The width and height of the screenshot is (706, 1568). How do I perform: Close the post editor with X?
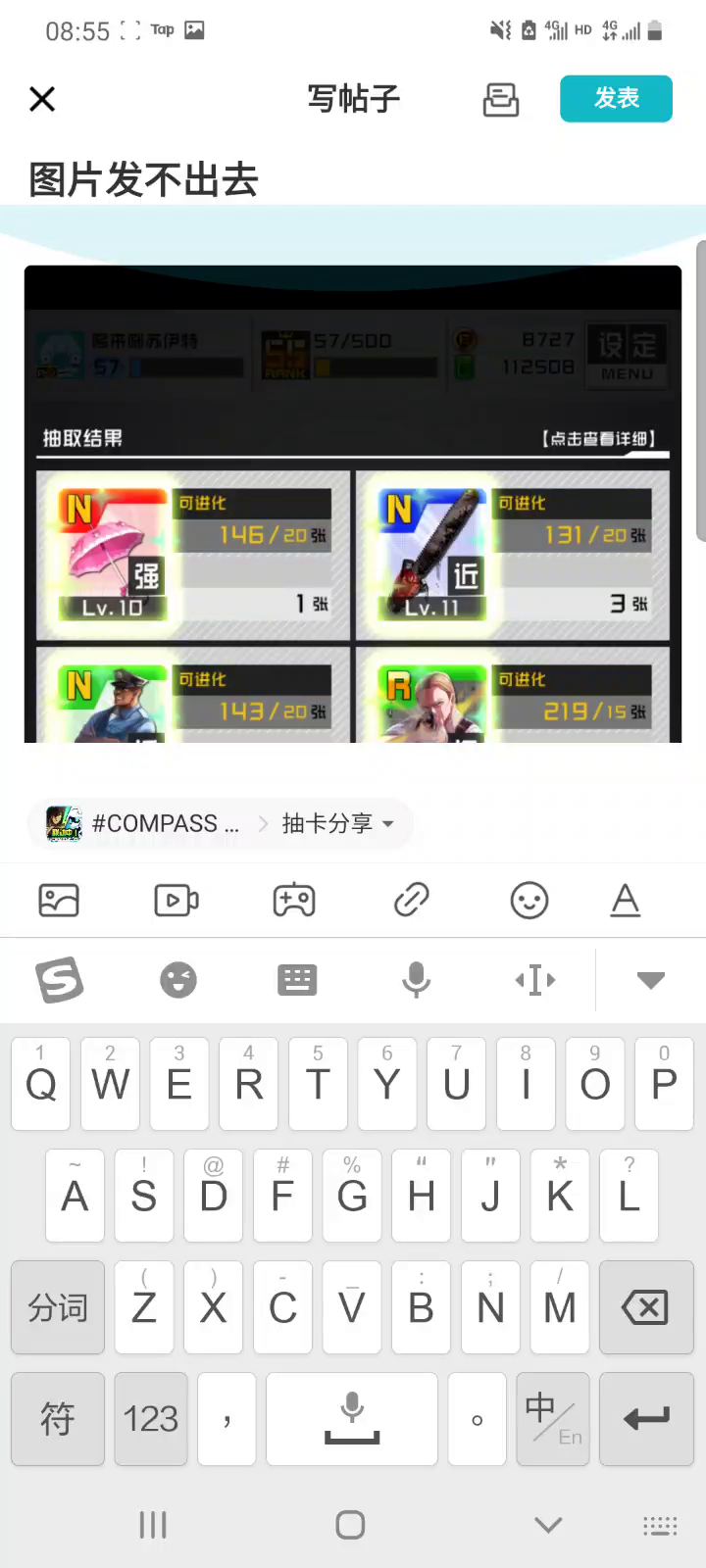pos(42,99)
